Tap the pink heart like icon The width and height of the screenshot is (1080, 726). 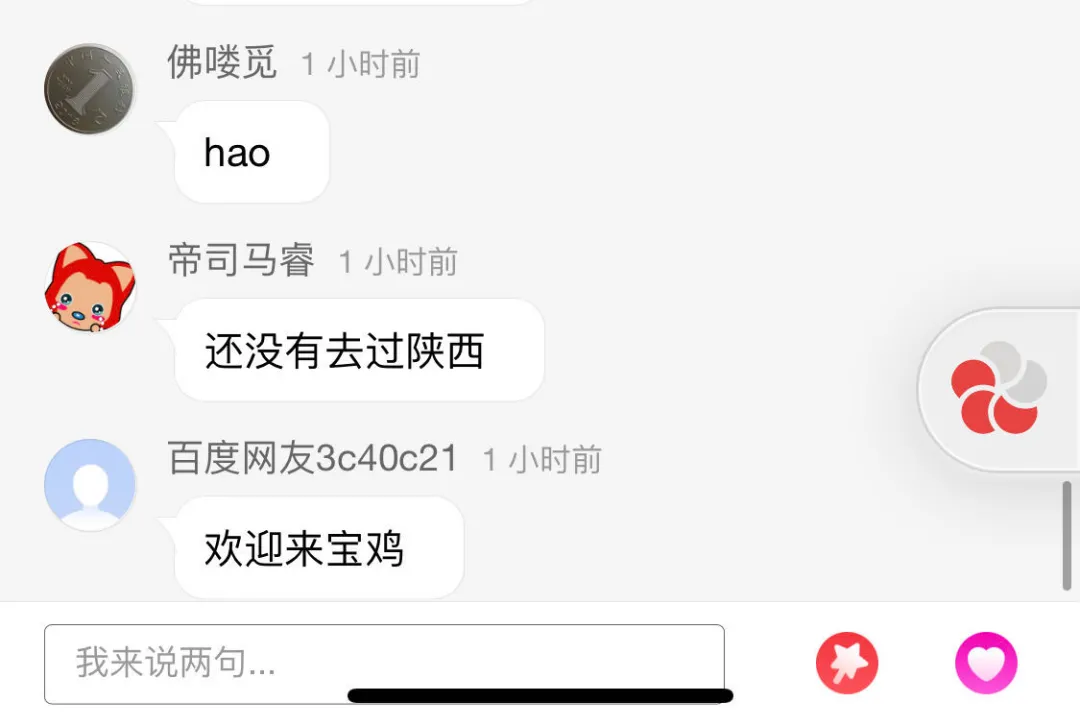[986, 663]
